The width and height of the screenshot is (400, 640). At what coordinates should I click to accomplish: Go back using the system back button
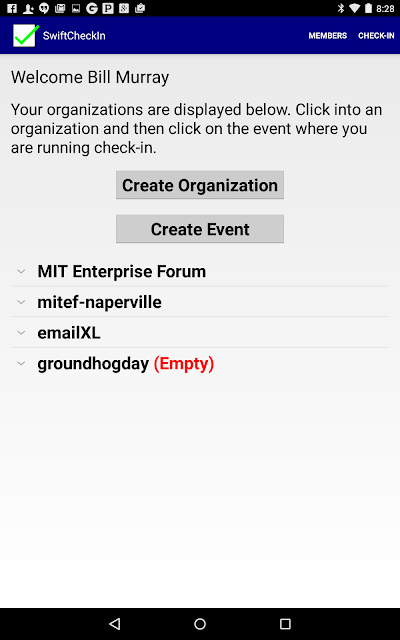pos(115,624)
